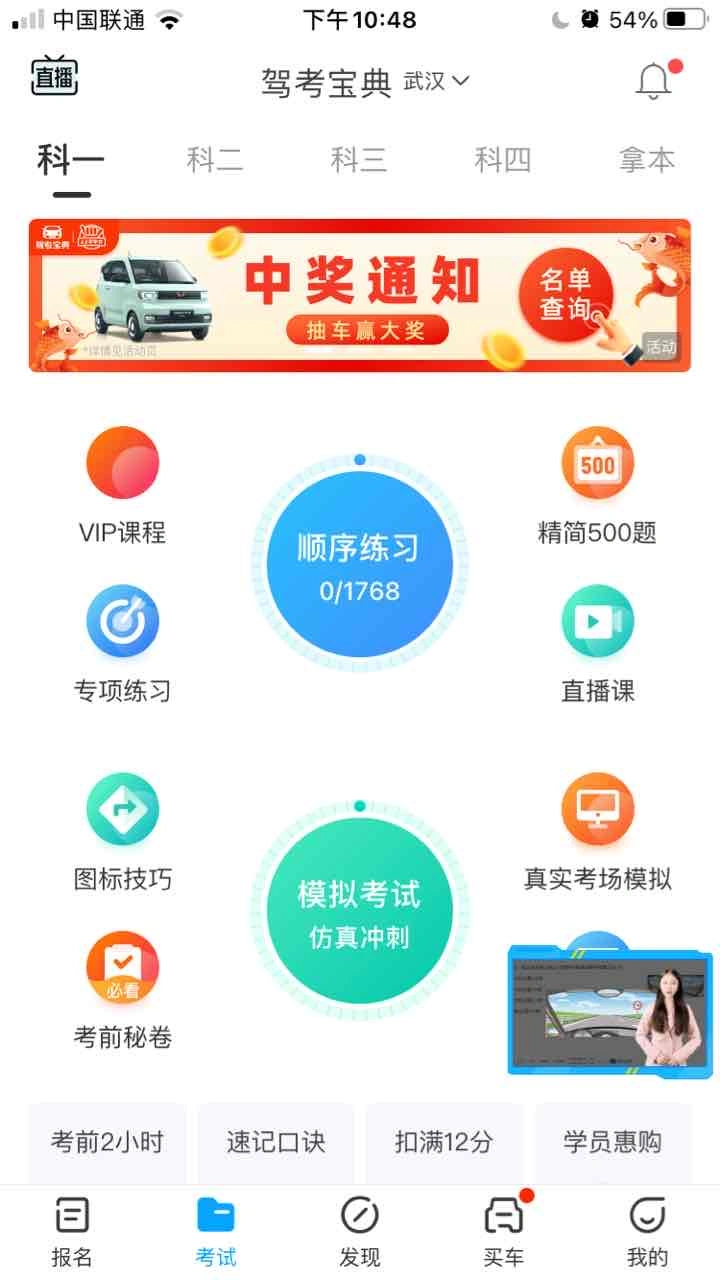The image size is (720, 1280).
Task: Switch to the 科四 tab
Action: [502, 160]
